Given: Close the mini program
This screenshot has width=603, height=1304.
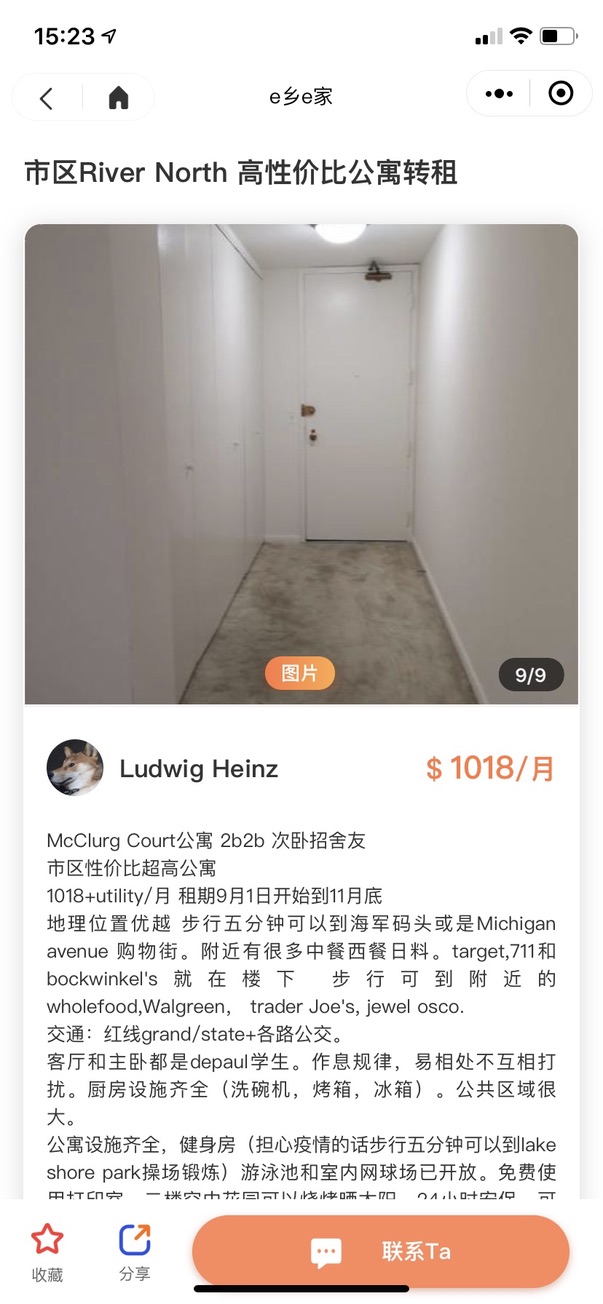Looking at the screenshot, I should click(561, 94).
